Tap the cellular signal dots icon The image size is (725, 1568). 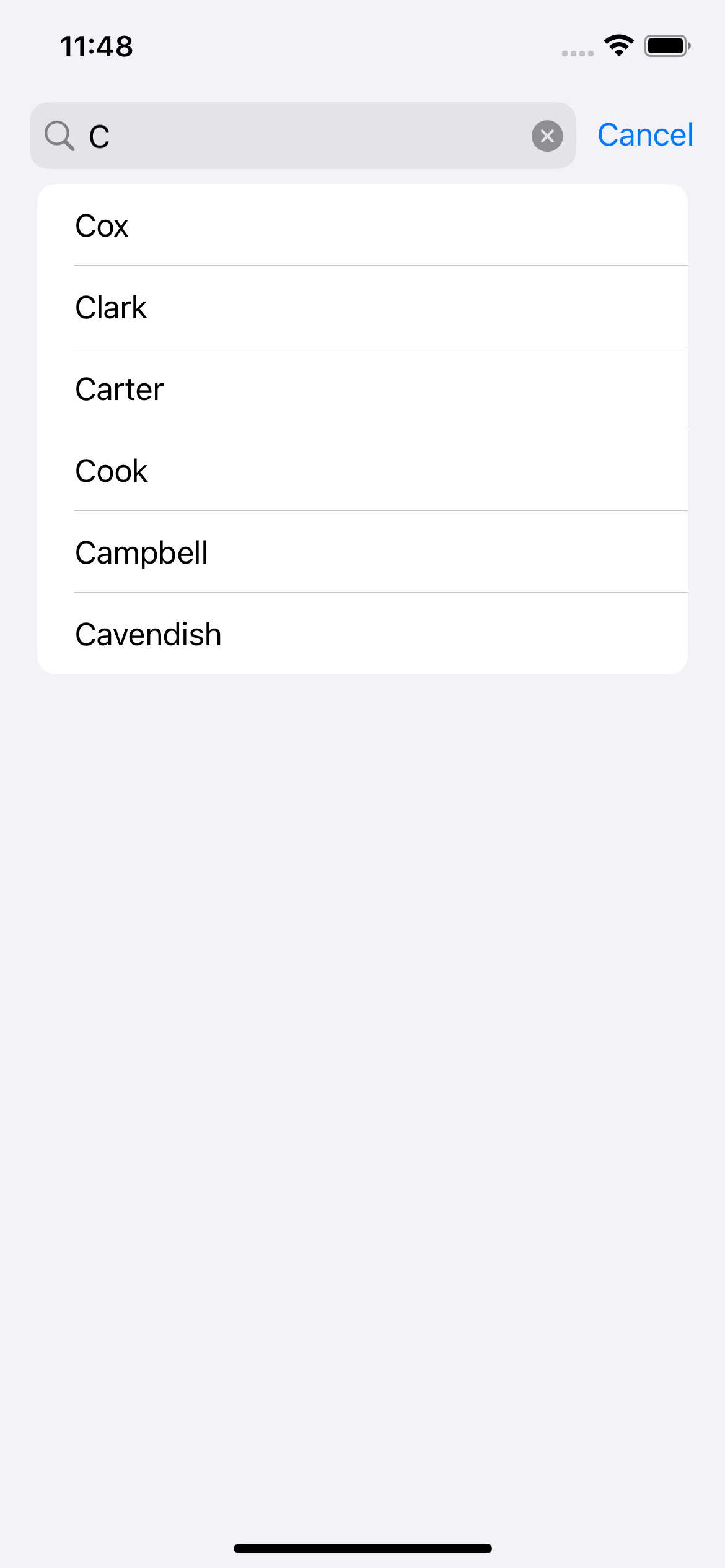coord(576,53)
